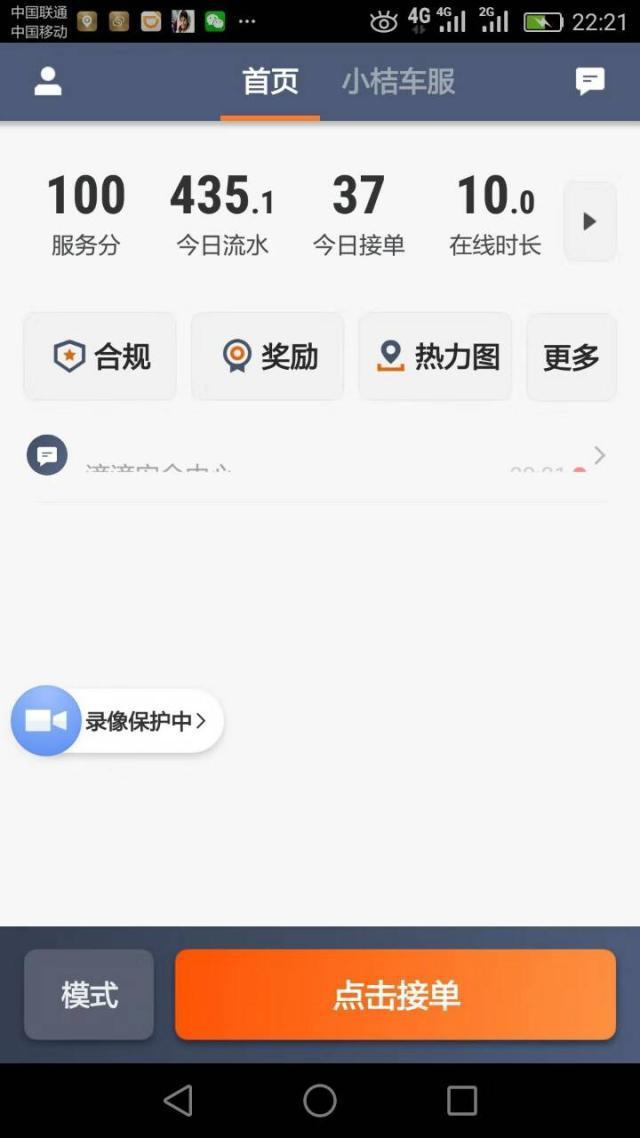Switch to the 首页 tab
The height and width of the screenshot is (1138, 640).
coord(270,82)
